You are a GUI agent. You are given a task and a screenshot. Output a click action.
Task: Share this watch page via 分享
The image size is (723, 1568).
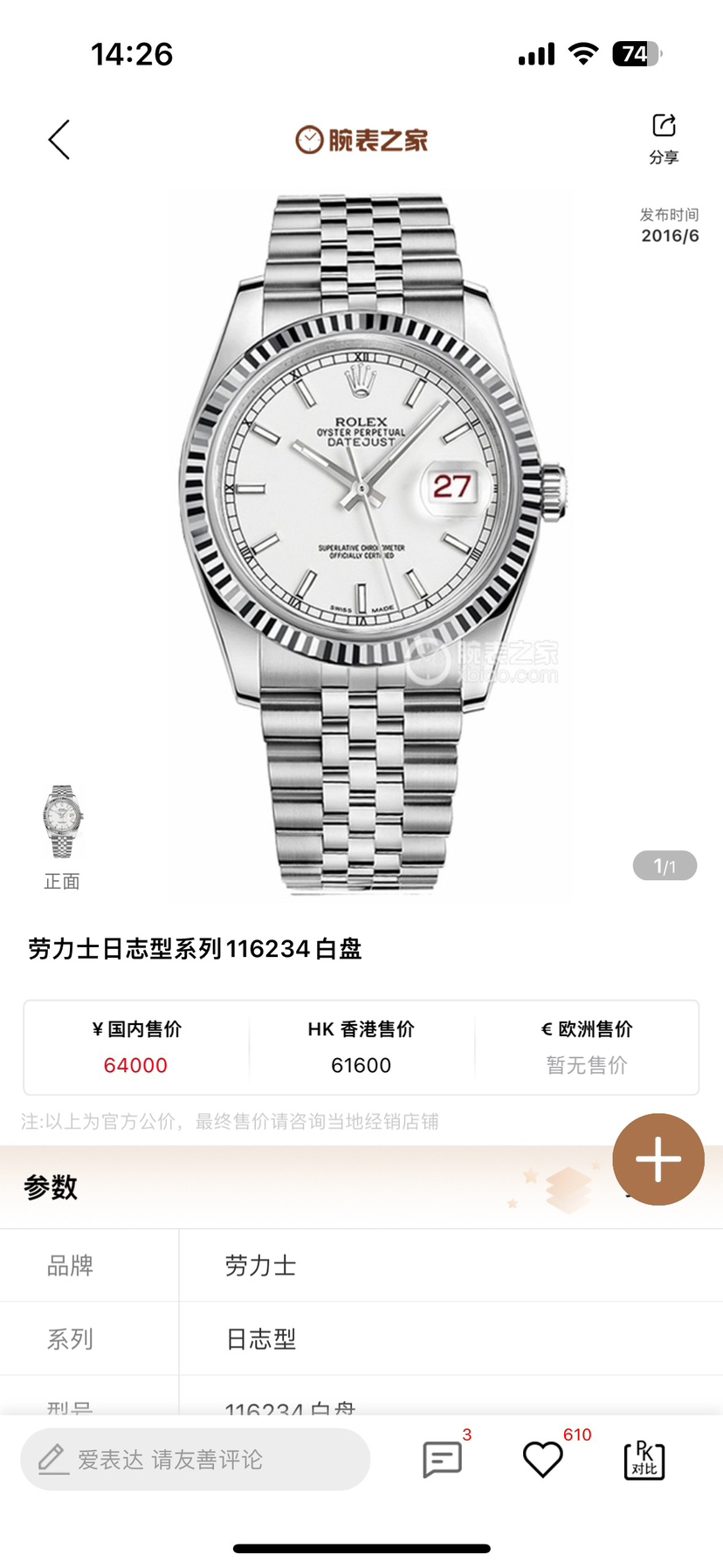point(664,138)
